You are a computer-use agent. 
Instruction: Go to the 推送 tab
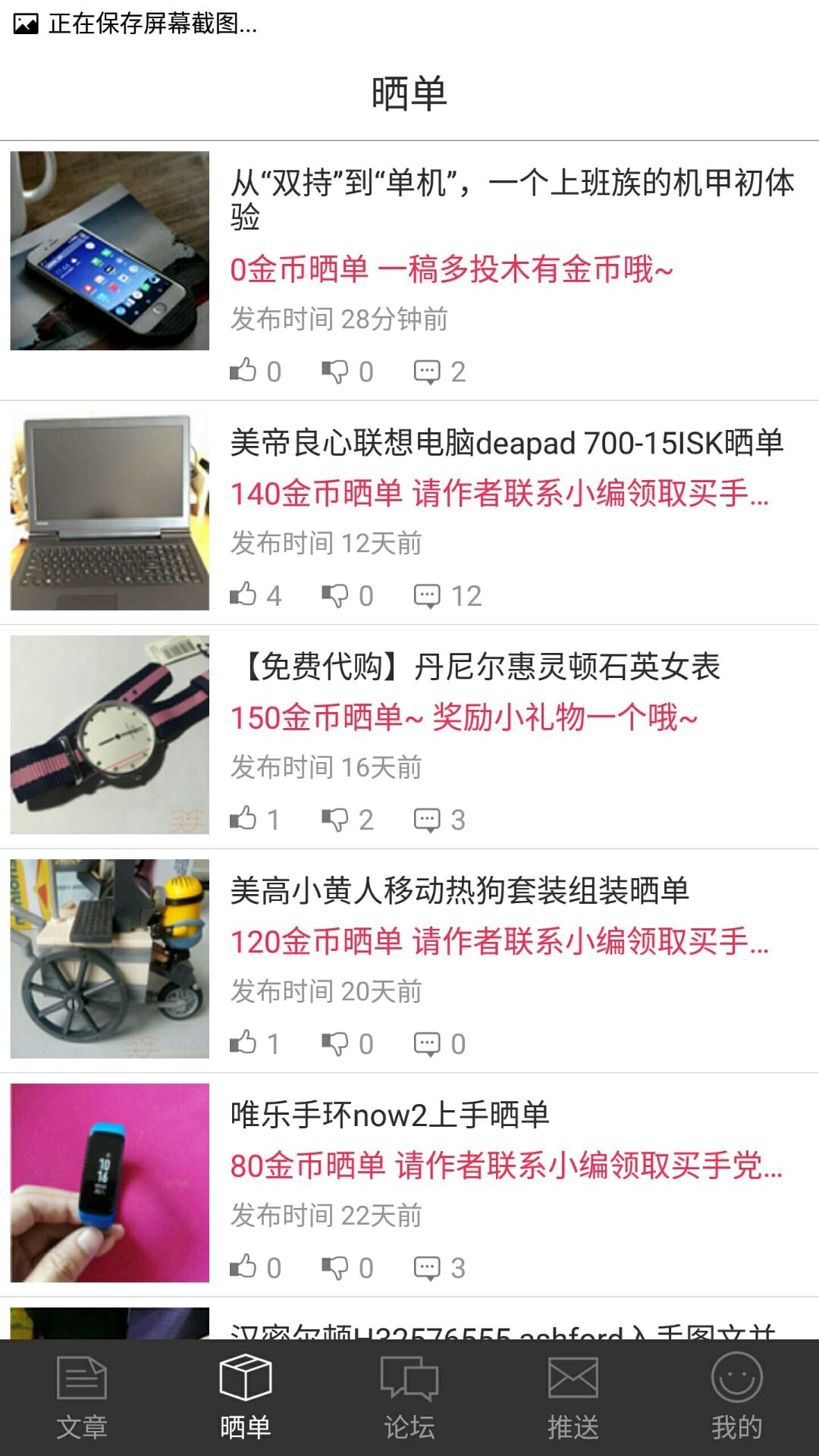pos(573,1399)
